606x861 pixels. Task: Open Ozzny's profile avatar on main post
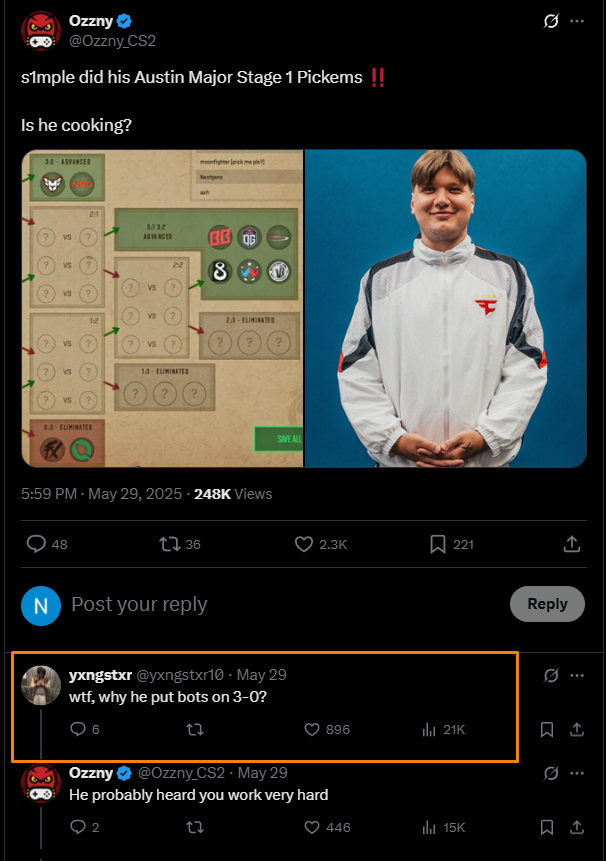pos(40,31)
